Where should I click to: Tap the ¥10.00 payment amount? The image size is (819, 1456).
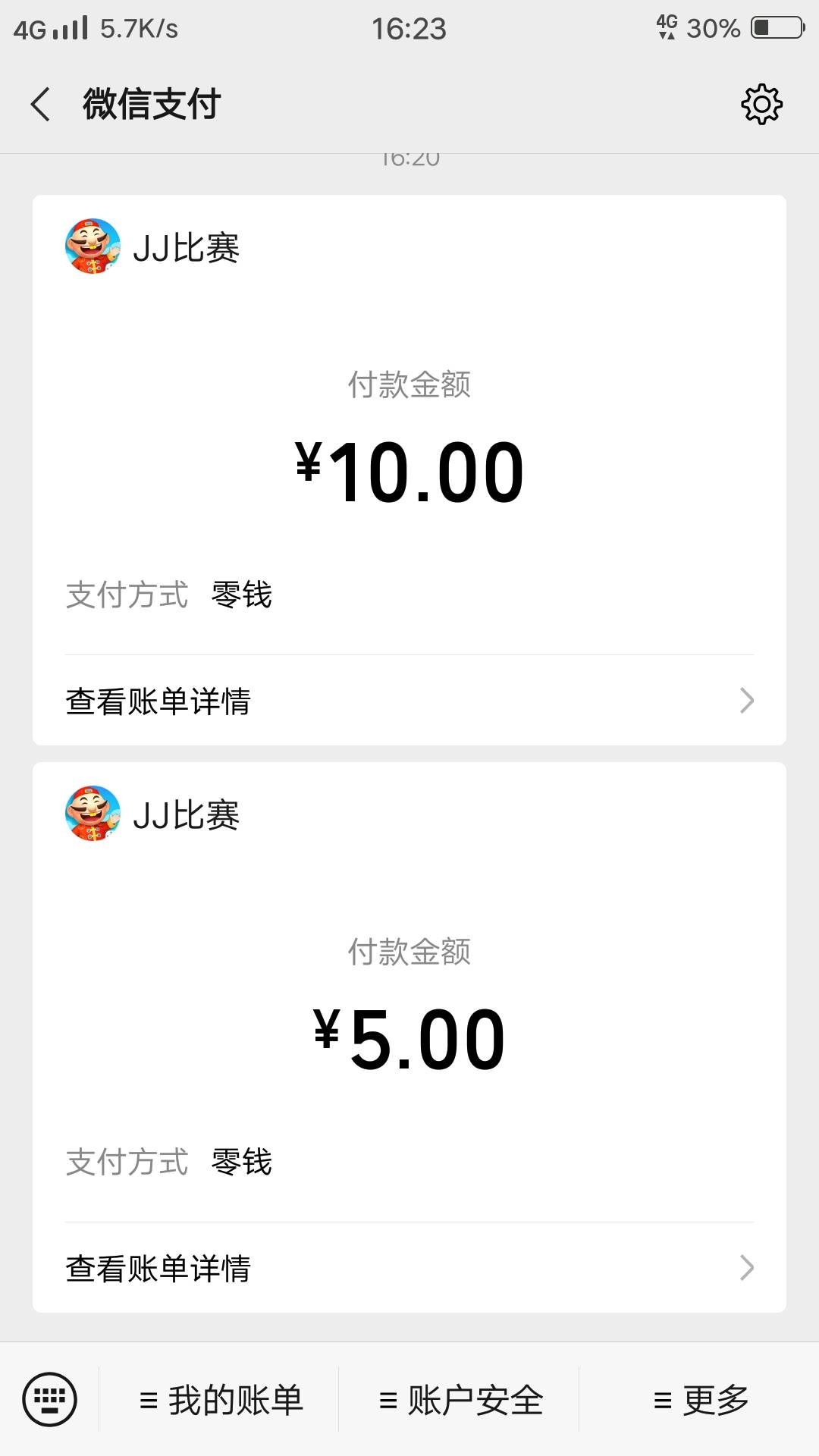(x=409, y=470)
